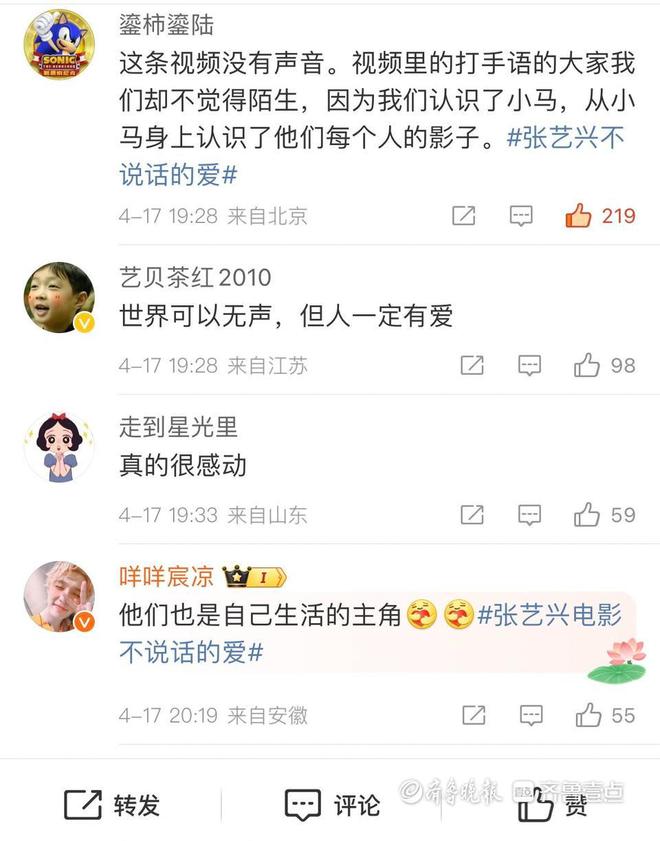Viewport: 660px width, 841px height.
Task: Open hashtag #张艺兴电影不说话的爱#
Action: pyautogui.click(x=550, y=616)
